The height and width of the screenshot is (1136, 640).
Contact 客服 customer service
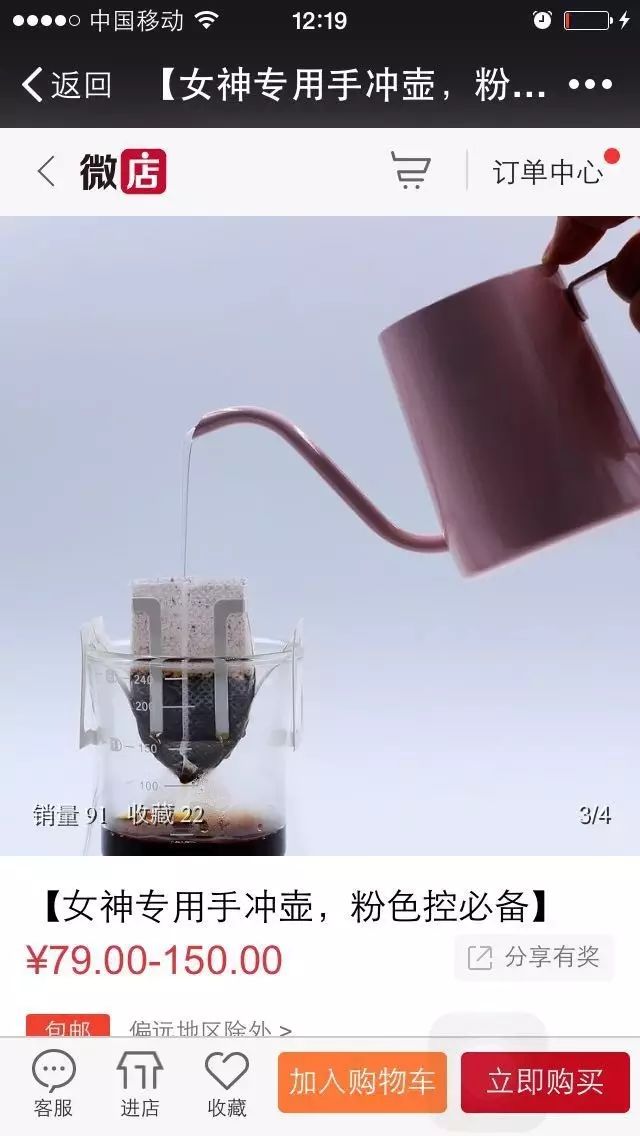(x=53, y=1084)
